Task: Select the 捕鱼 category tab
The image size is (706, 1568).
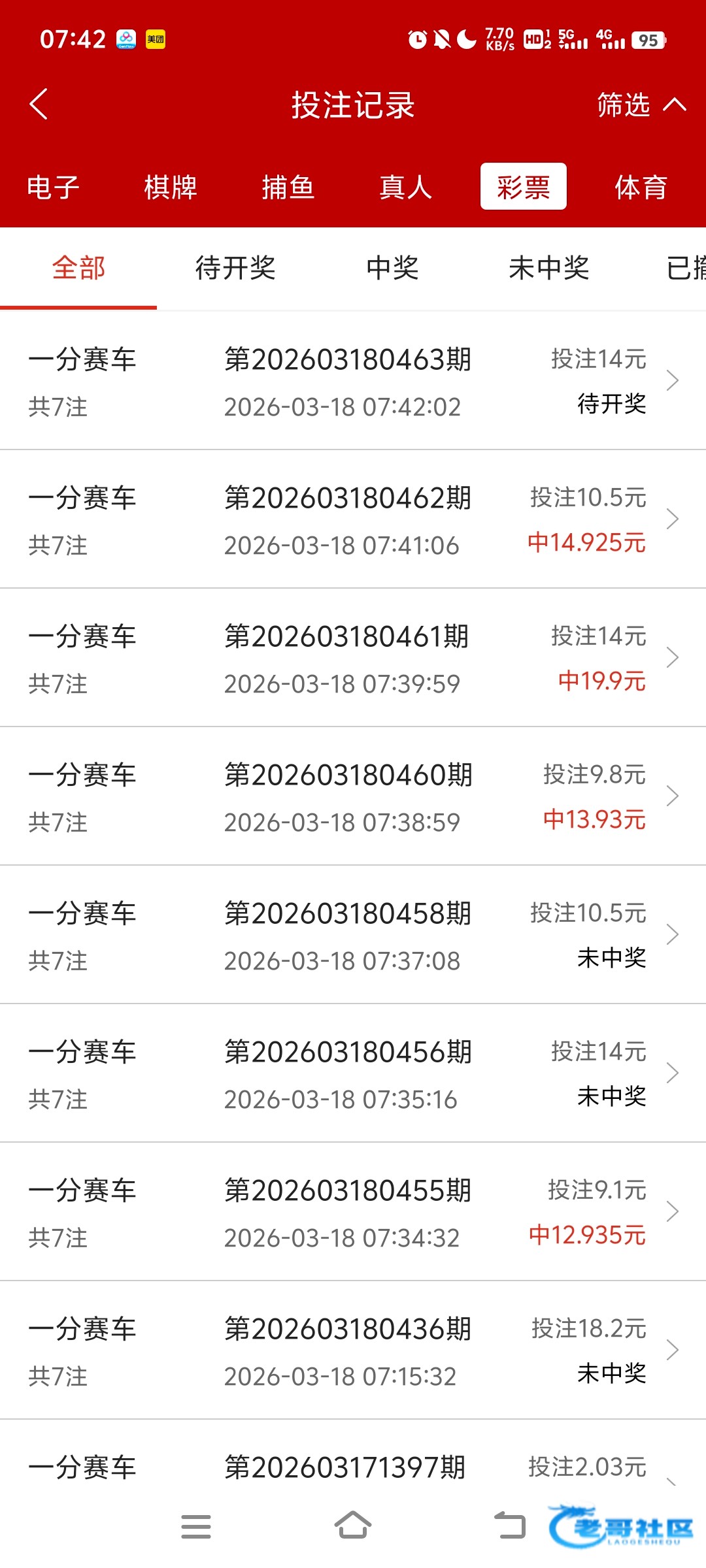Action: click(288, 188)
